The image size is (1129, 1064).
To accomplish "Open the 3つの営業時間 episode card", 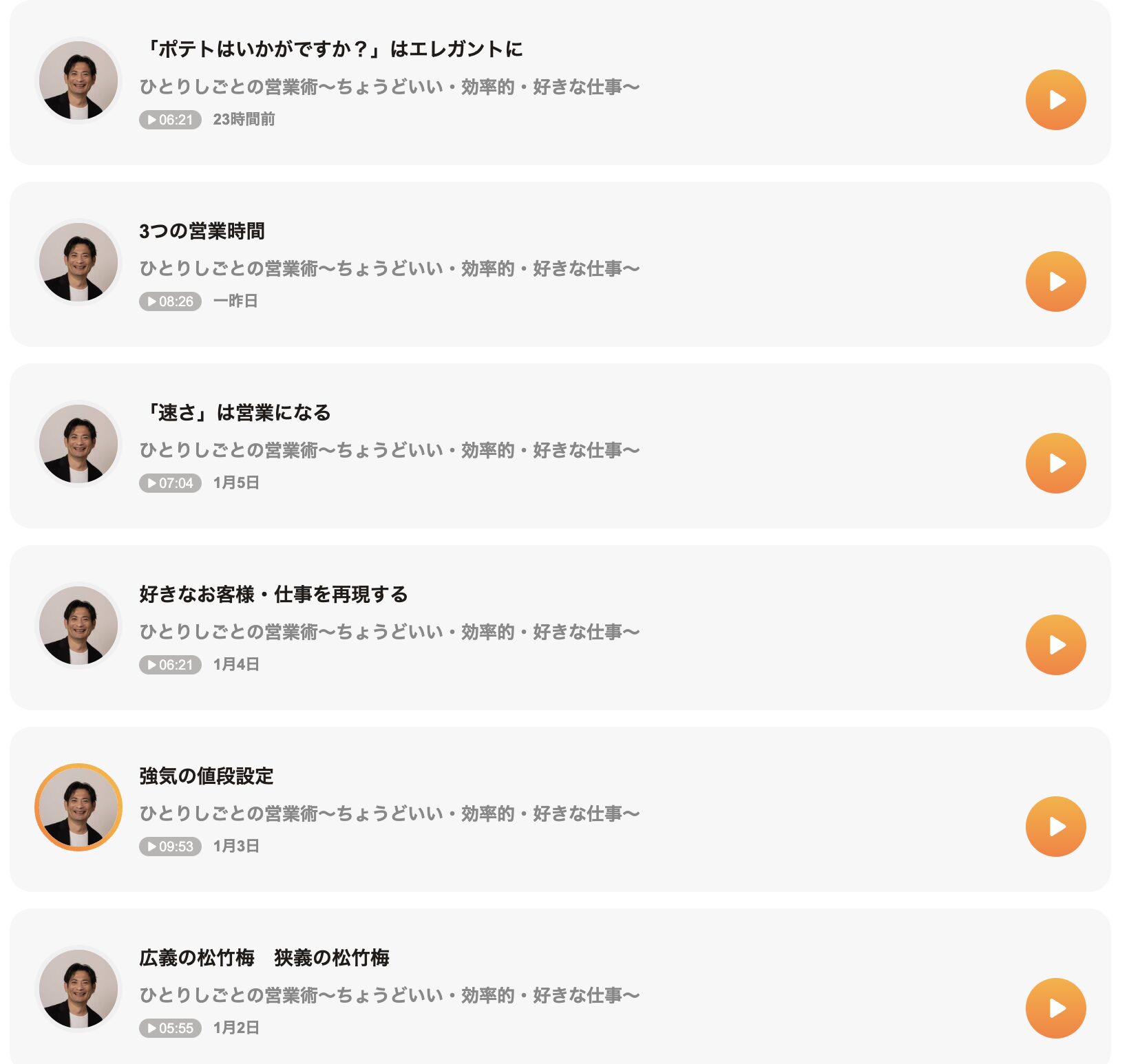I will click(202, 231).
